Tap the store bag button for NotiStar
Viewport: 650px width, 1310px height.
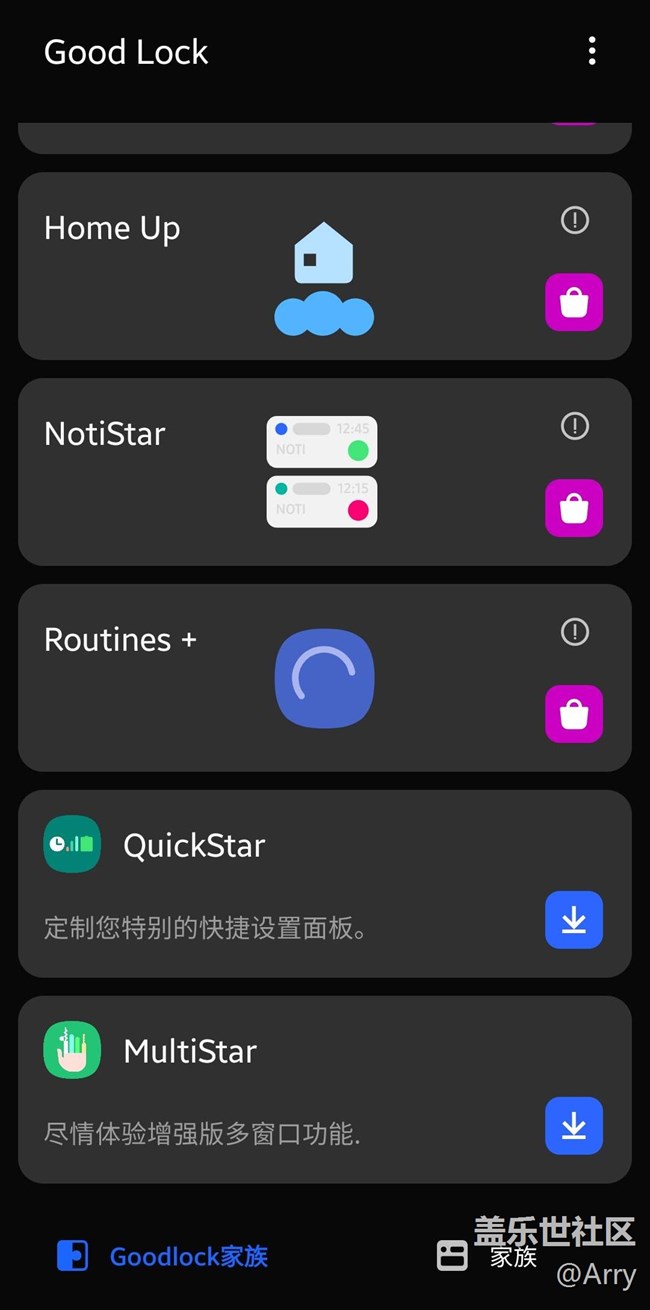[x=574, y=508]
